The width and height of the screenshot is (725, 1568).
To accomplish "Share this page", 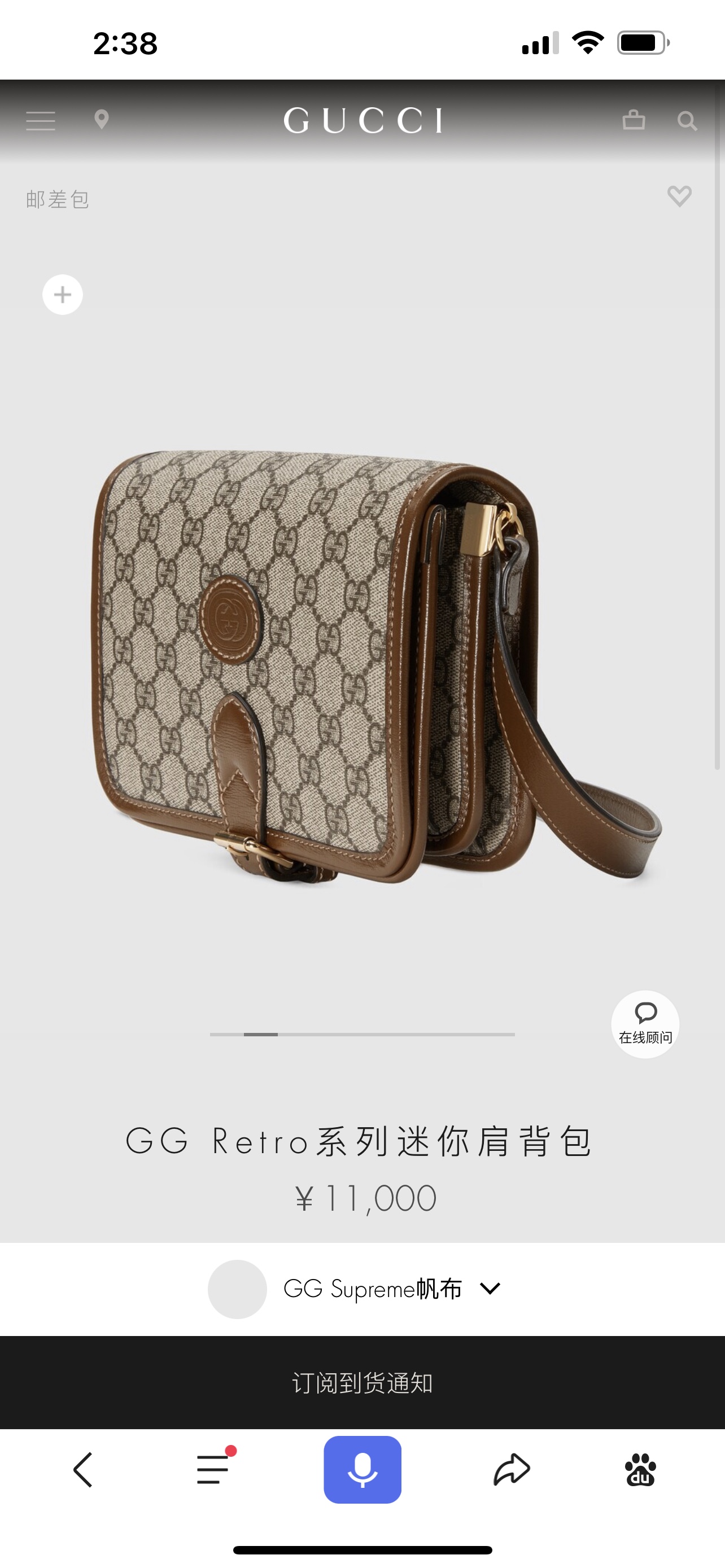I will (512, 1469).
